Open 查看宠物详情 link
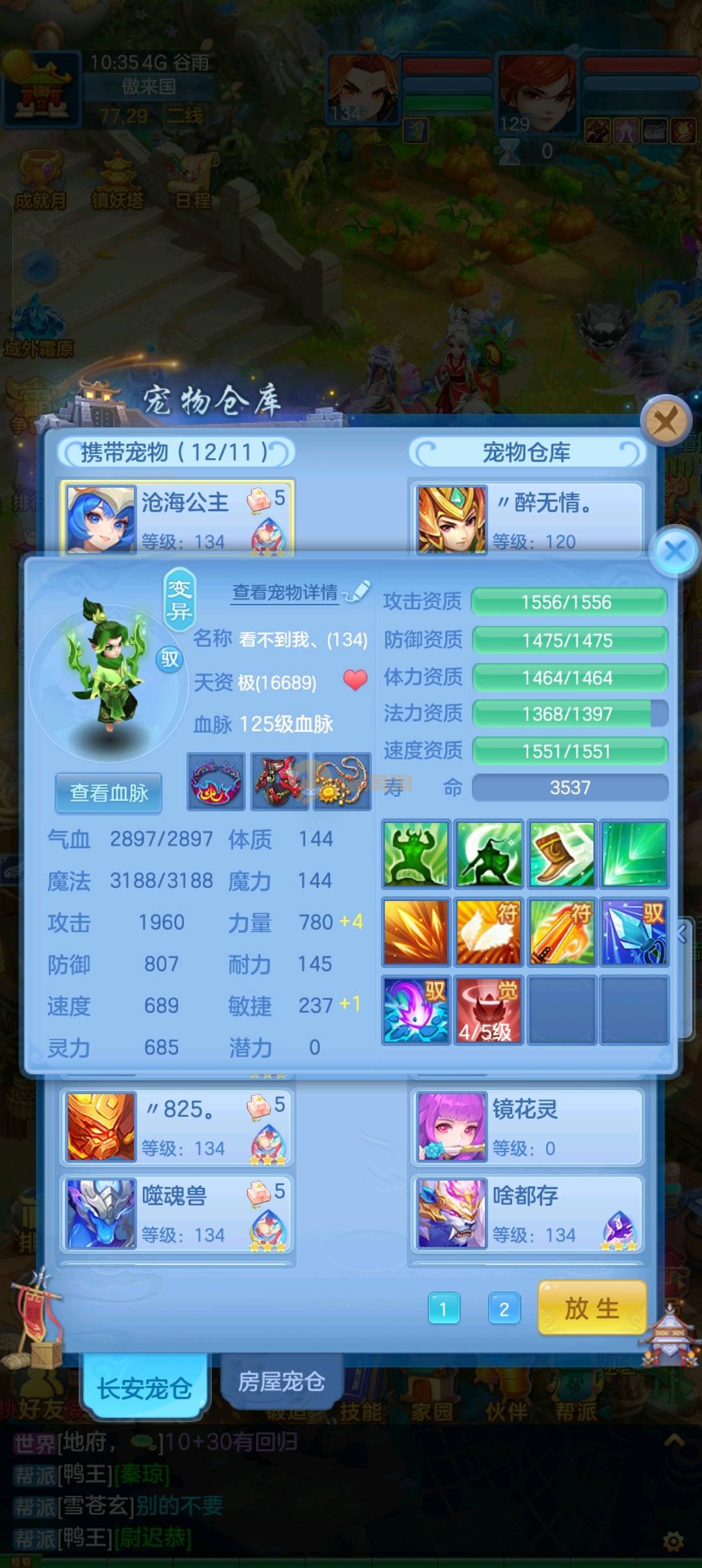The width and height of the screenshot is (702, 1568). (285, 592)
